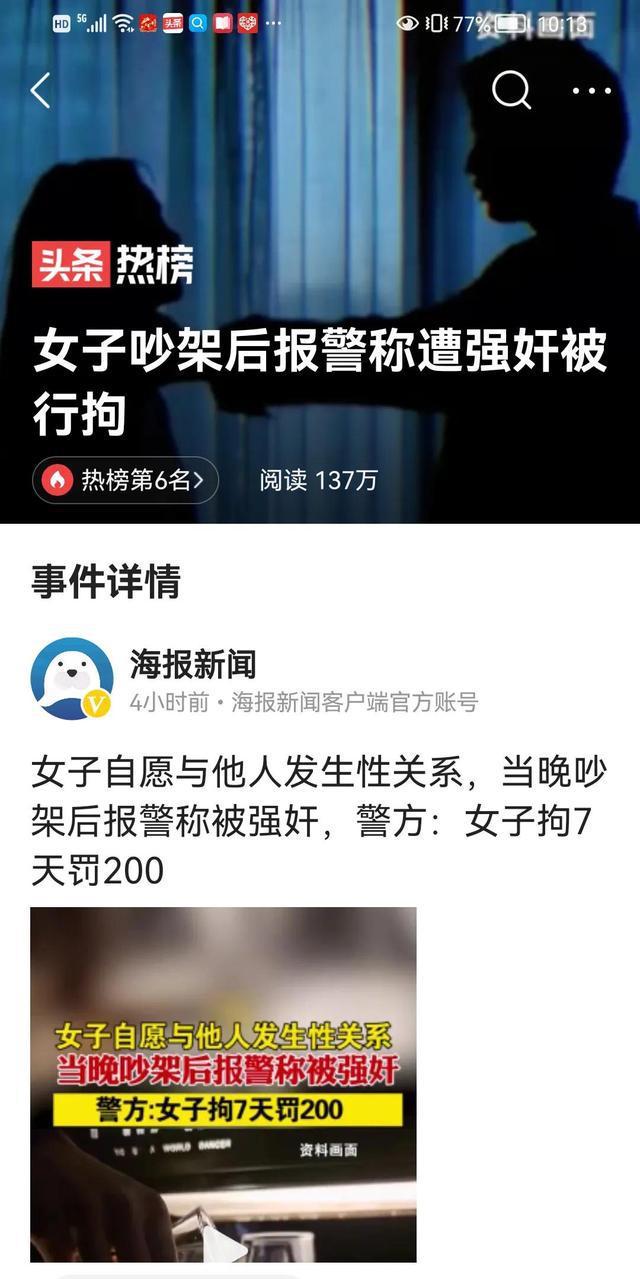Open the 热榜第6名 ranking chip

[126, 480]
